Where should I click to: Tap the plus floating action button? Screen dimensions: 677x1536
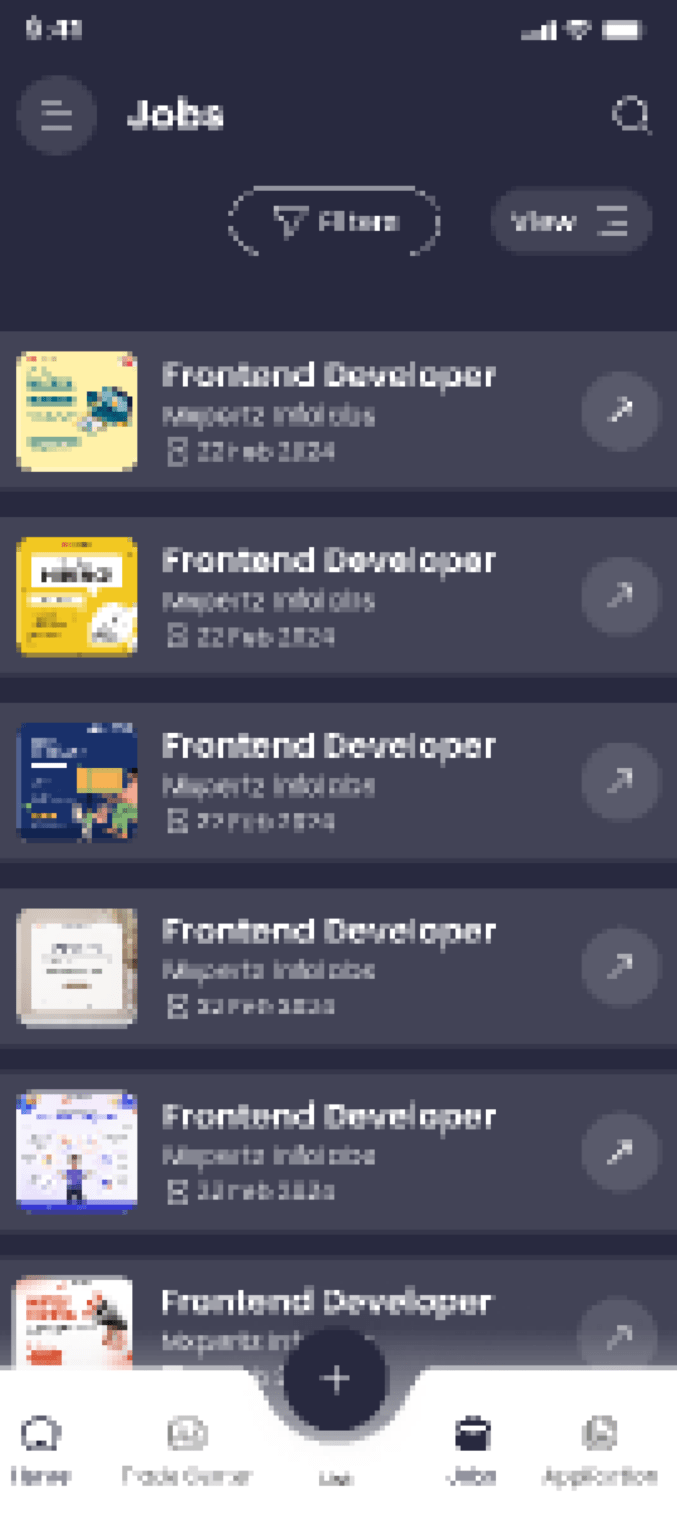click(335, 1379)
